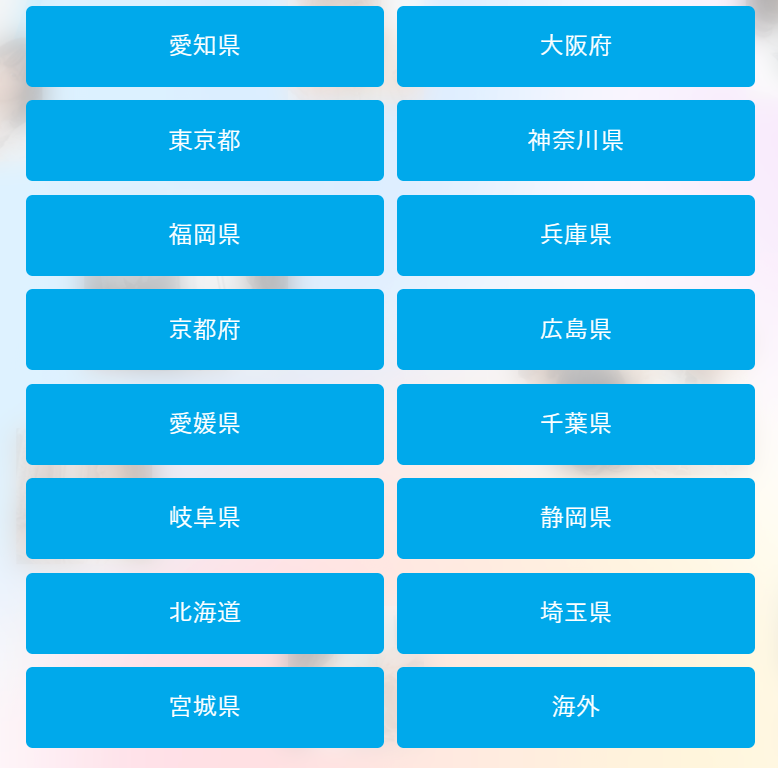Select 愛知県 prefecture button
Screen dimensions: 778x768
click(x=205, y=46)
